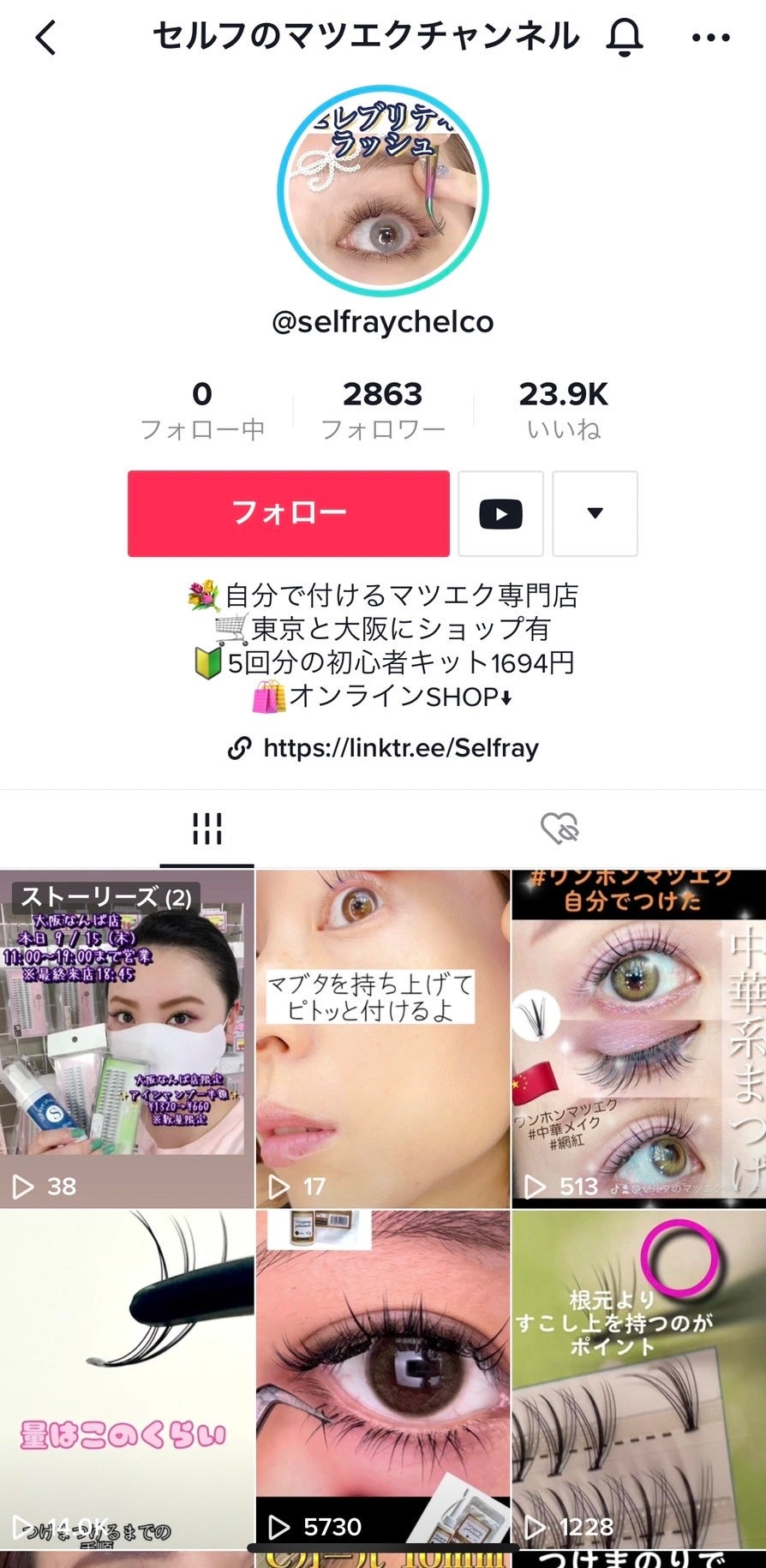This screenshot has width=766, height=1568.
Task: Play the 量はこのくらい video
Action: pyautogui.click(x=127, y=1379)
